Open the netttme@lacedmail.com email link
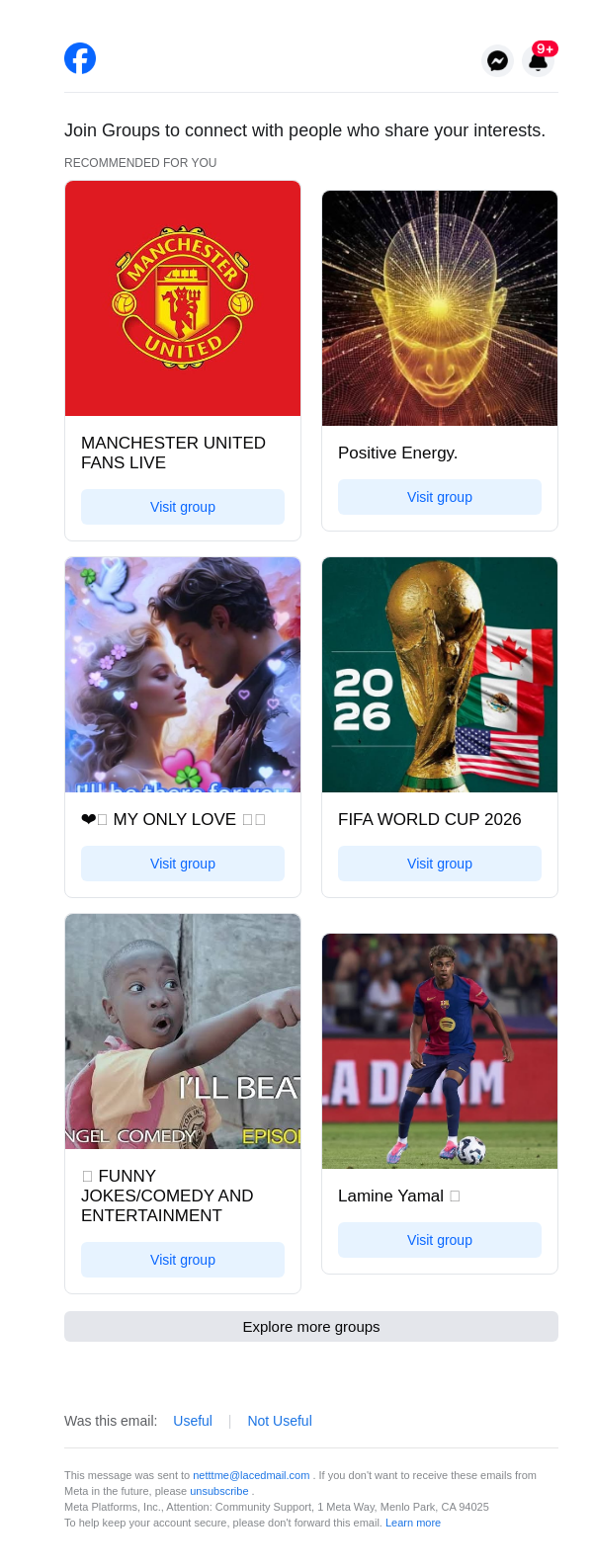Viewport: 593px width, 1568px height. point(251,1475)
